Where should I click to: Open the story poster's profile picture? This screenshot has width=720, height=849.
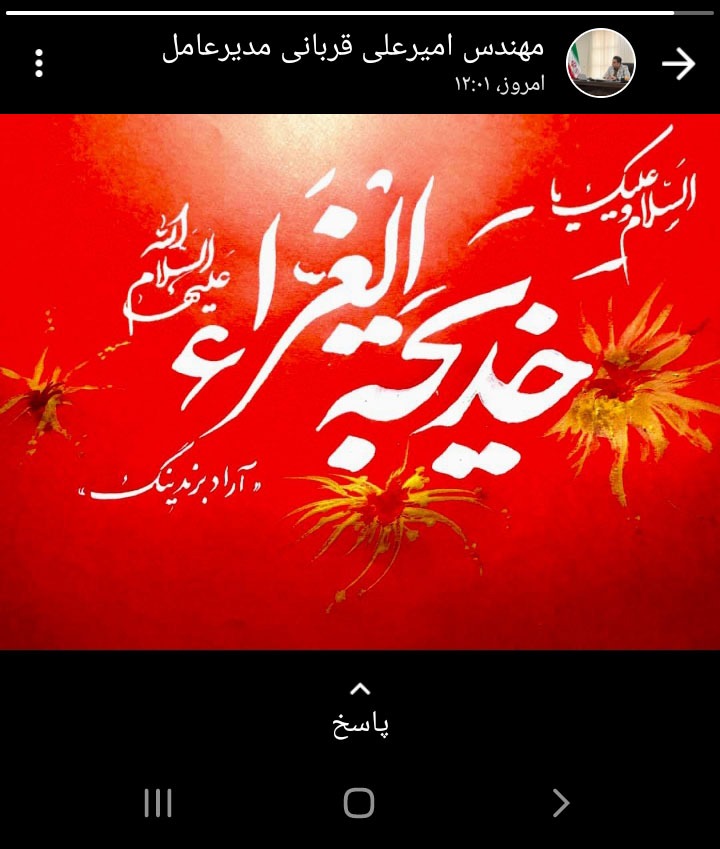tap(601, 63)
